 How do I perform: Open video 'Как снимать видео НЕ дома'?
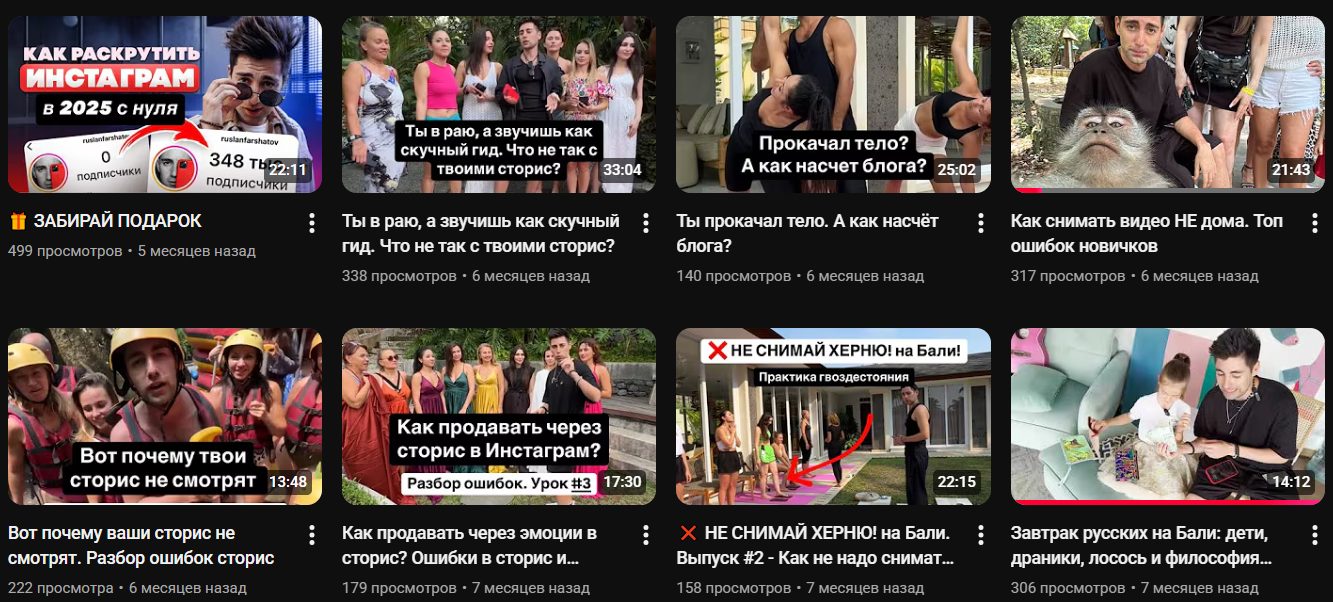pos(1167,104)
